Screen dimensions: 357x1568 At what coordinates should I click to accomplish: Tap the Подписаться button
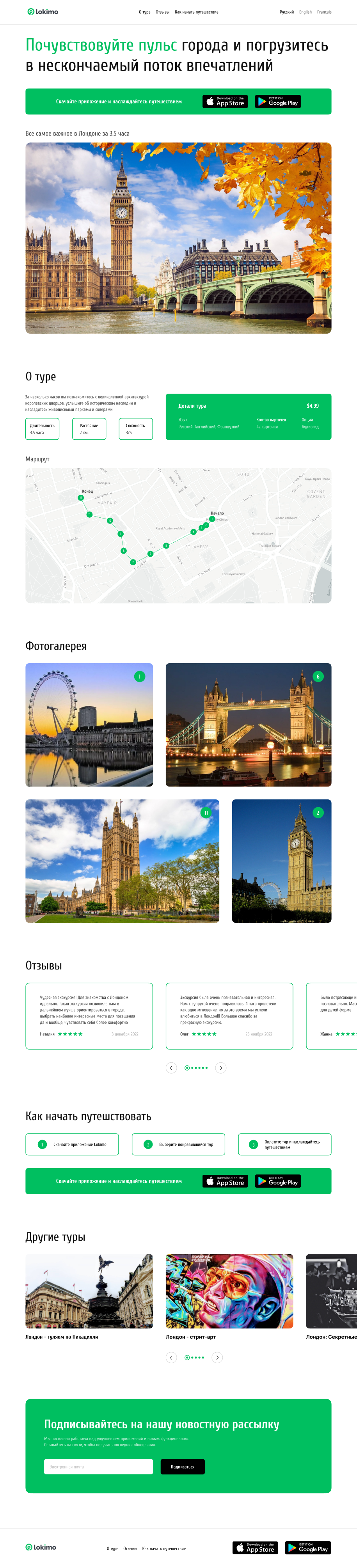pos(182,1466)
